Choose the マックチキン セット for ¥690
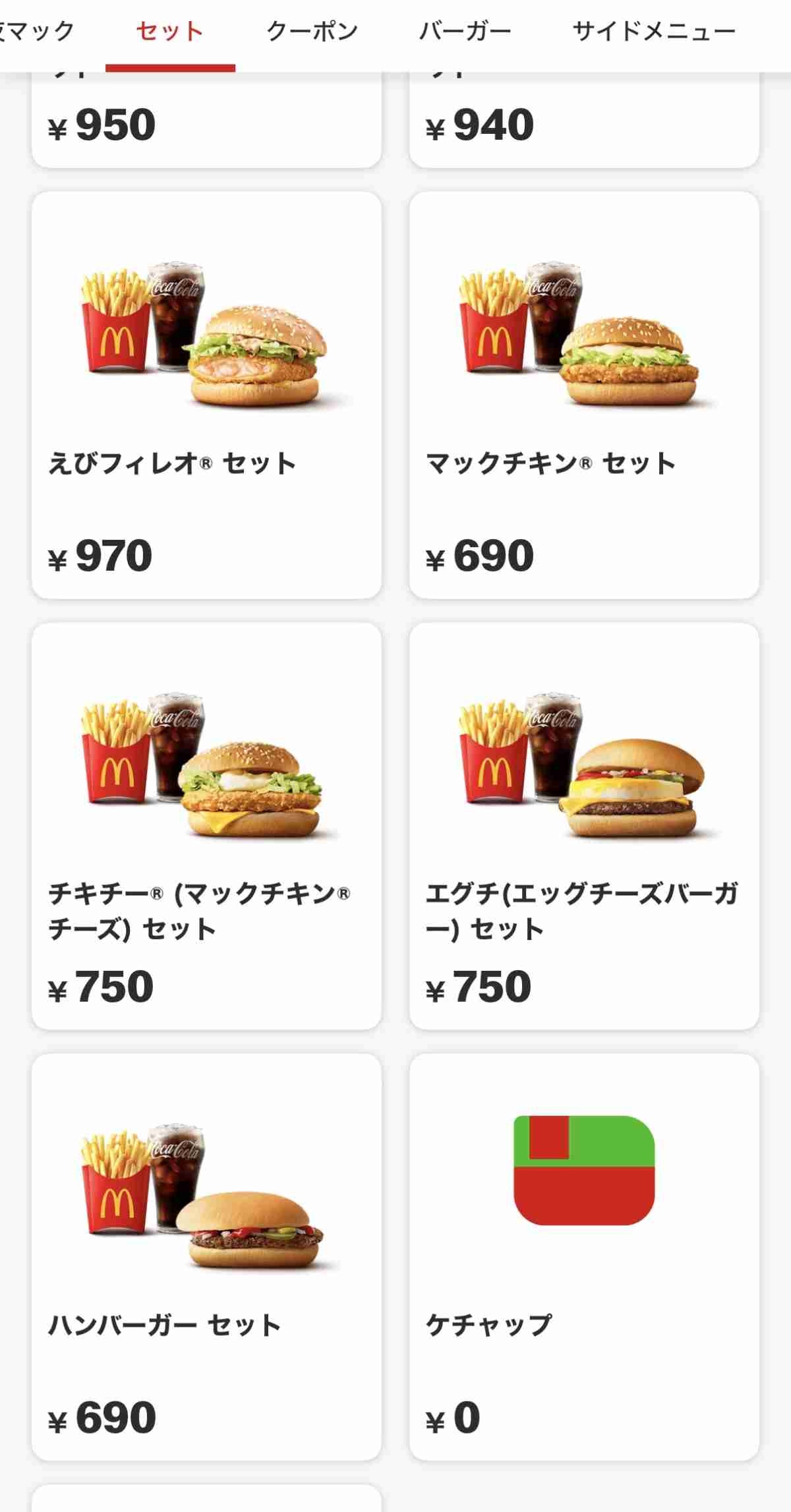Image resolution: width=791 pixels, height=1512 pixels. click(x=584, y=395)
